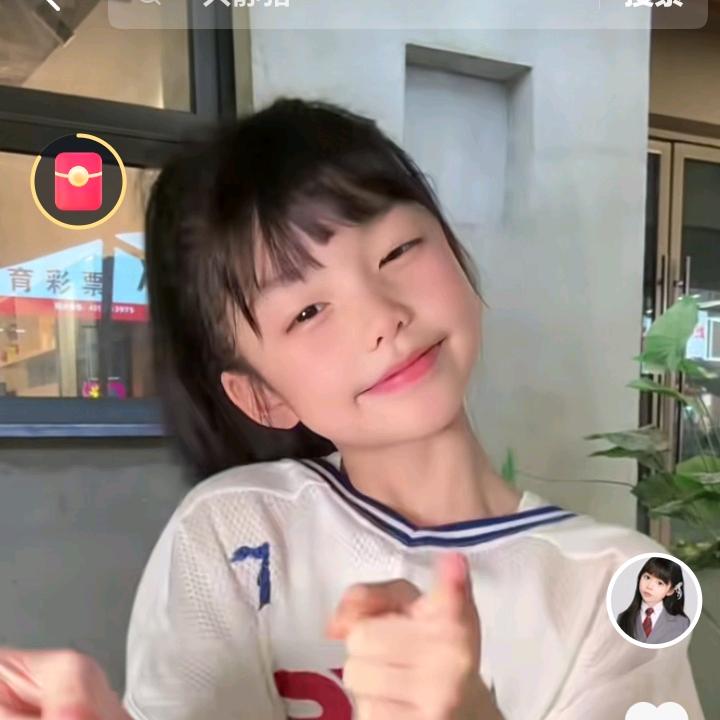Screen dimensions: 720x720
Task: Go back with the top-left arrow
Action: (53, 5)
